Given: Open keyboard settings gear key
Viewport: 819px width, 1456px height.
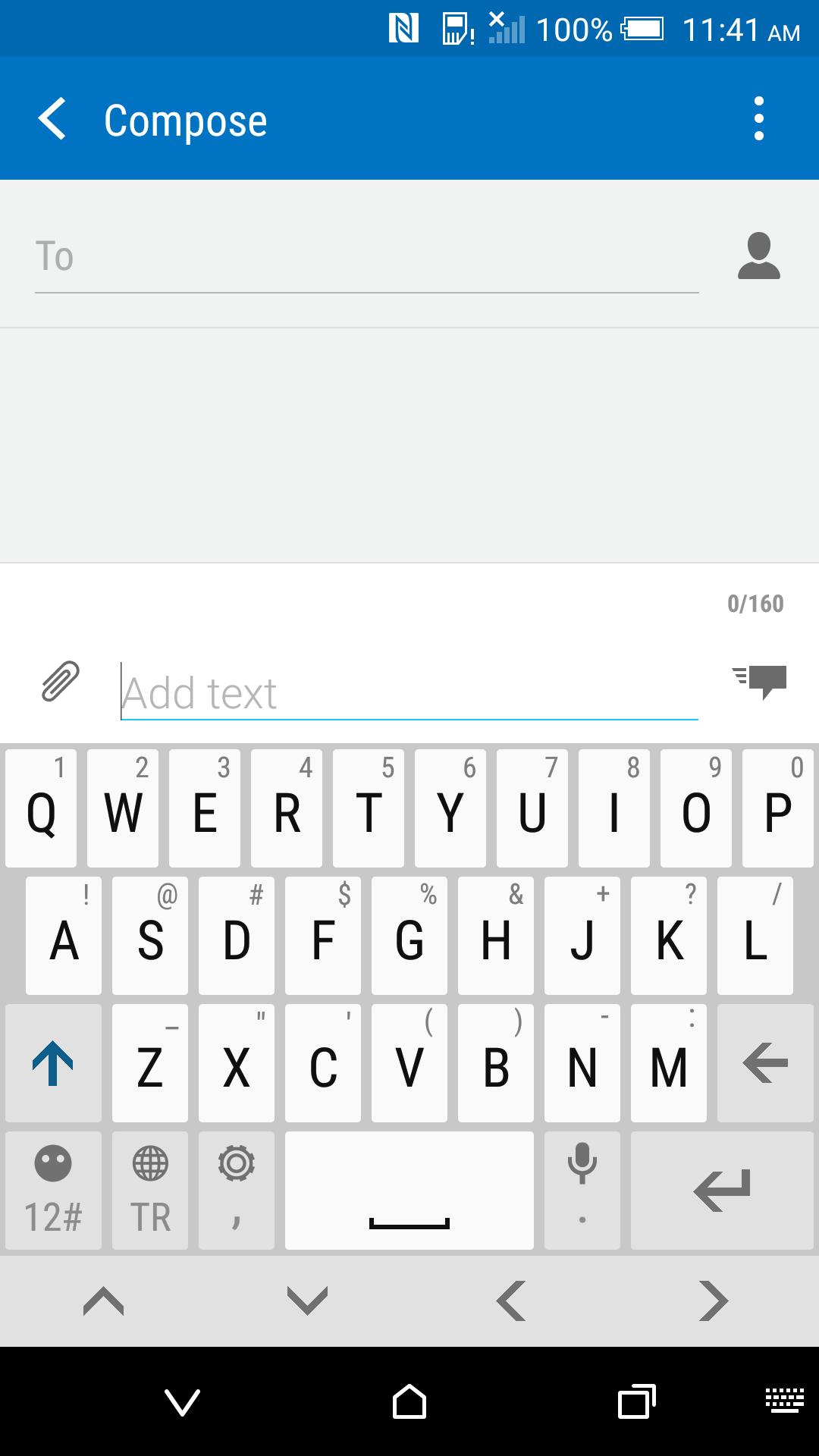Looking at the screenshot, I should pyautogui.click(x=237, y=1191).
